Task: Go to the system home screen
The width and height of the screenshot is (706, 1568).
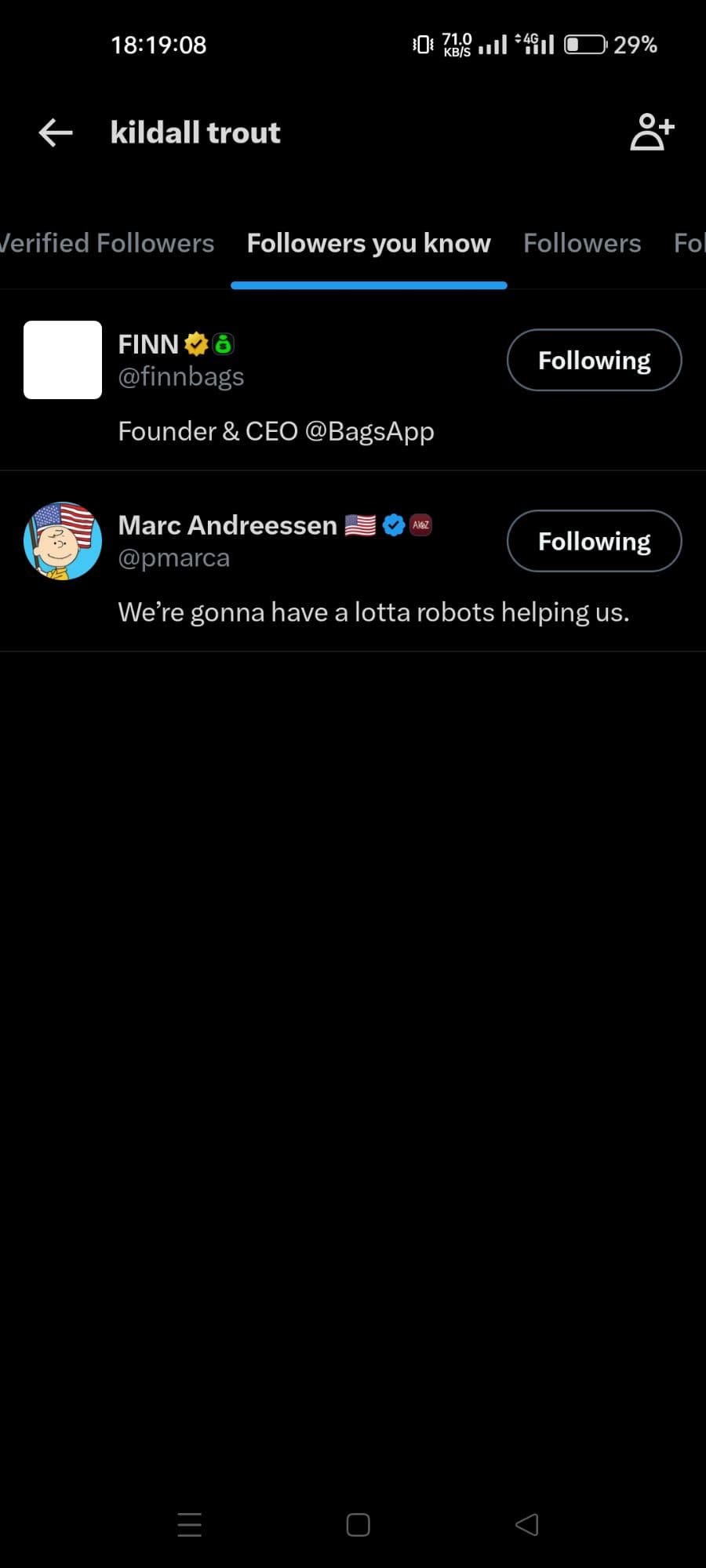Action: [x=358, y=1525]
